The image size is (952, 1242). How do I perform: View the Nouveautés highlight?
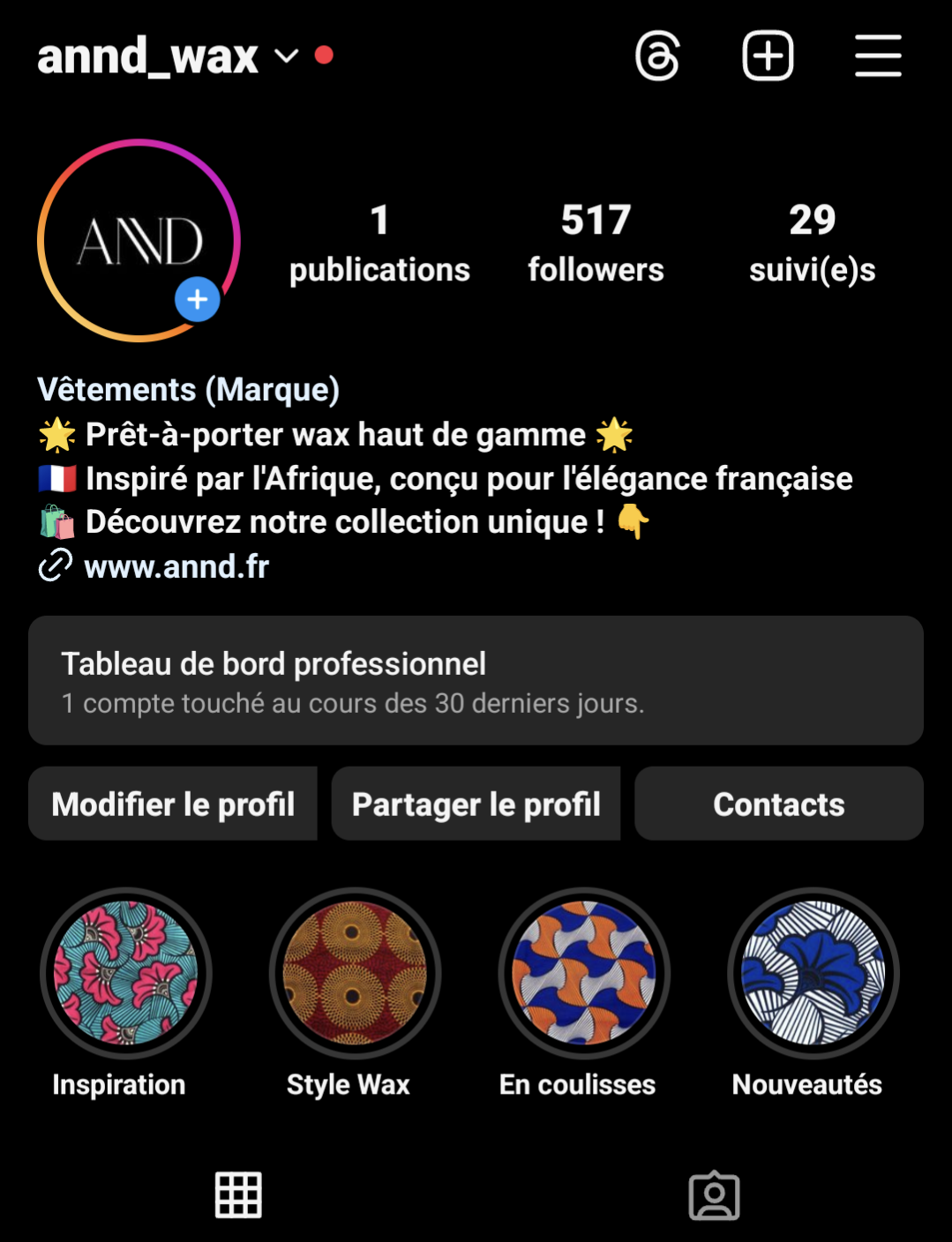tap(813, 973)
